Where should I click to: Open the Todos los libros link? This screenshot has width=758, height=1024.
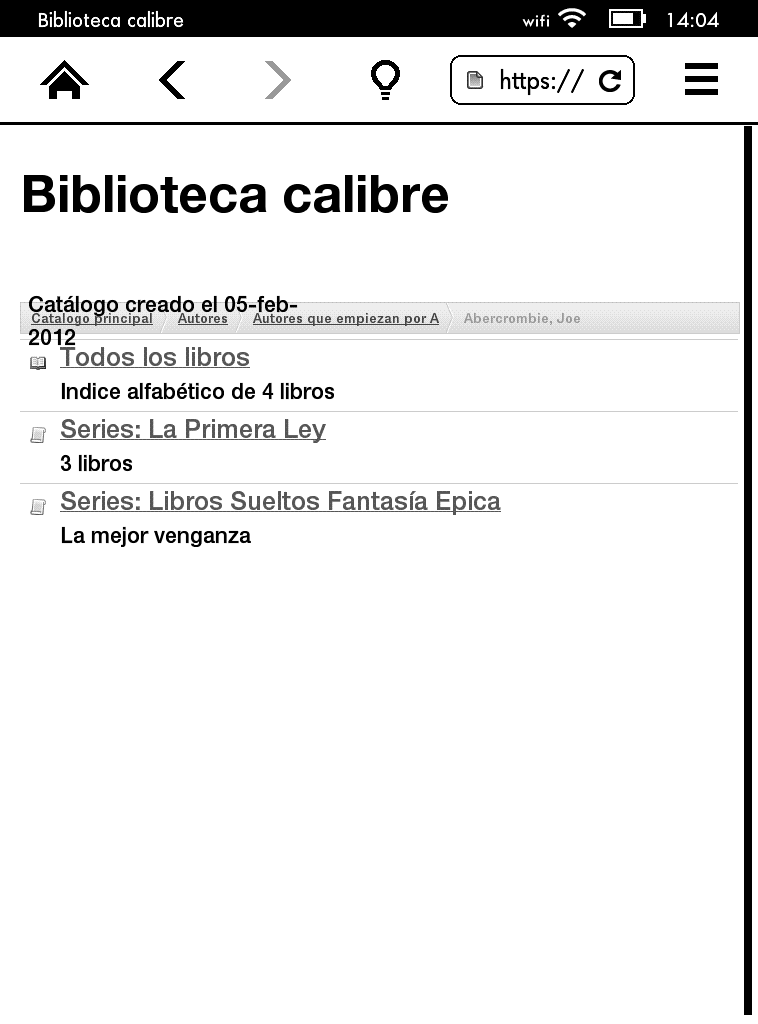(x=155, y=358)
